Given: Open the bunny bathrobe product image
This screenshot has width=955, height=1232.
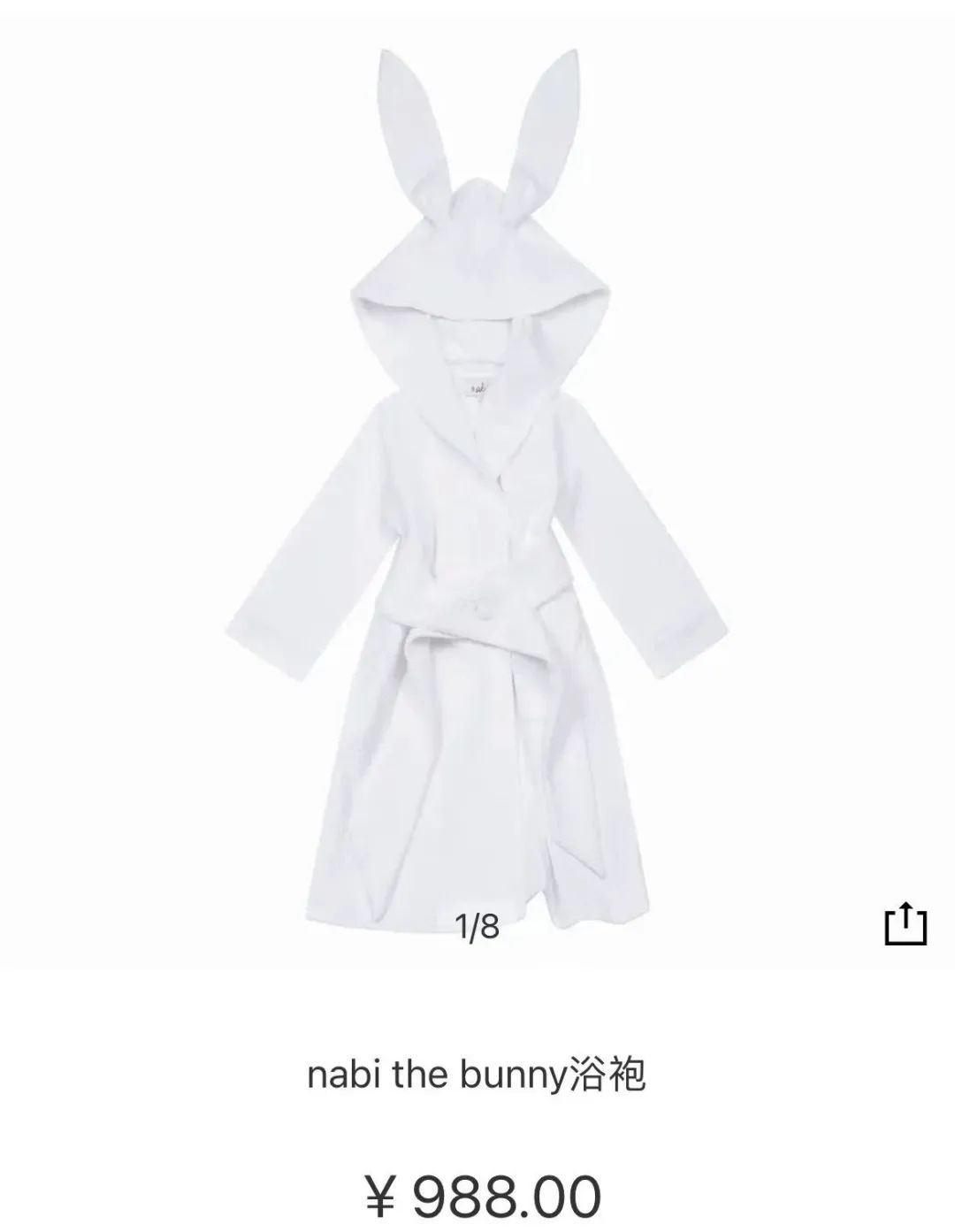Looking at the screenshot, I should (477, 495).
